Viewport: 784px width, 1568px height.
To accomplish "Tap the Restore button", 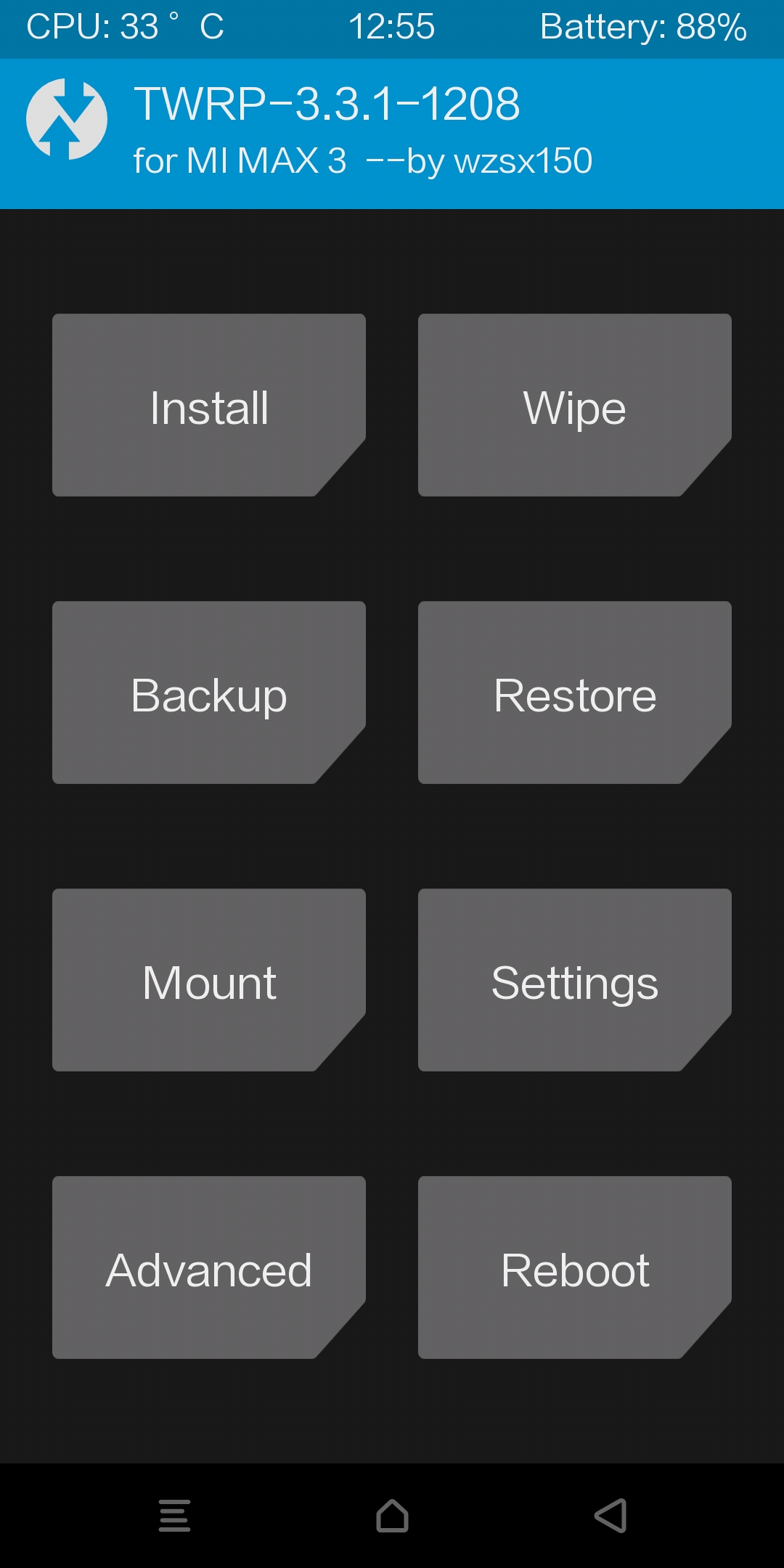I will [x=574, y=693].
